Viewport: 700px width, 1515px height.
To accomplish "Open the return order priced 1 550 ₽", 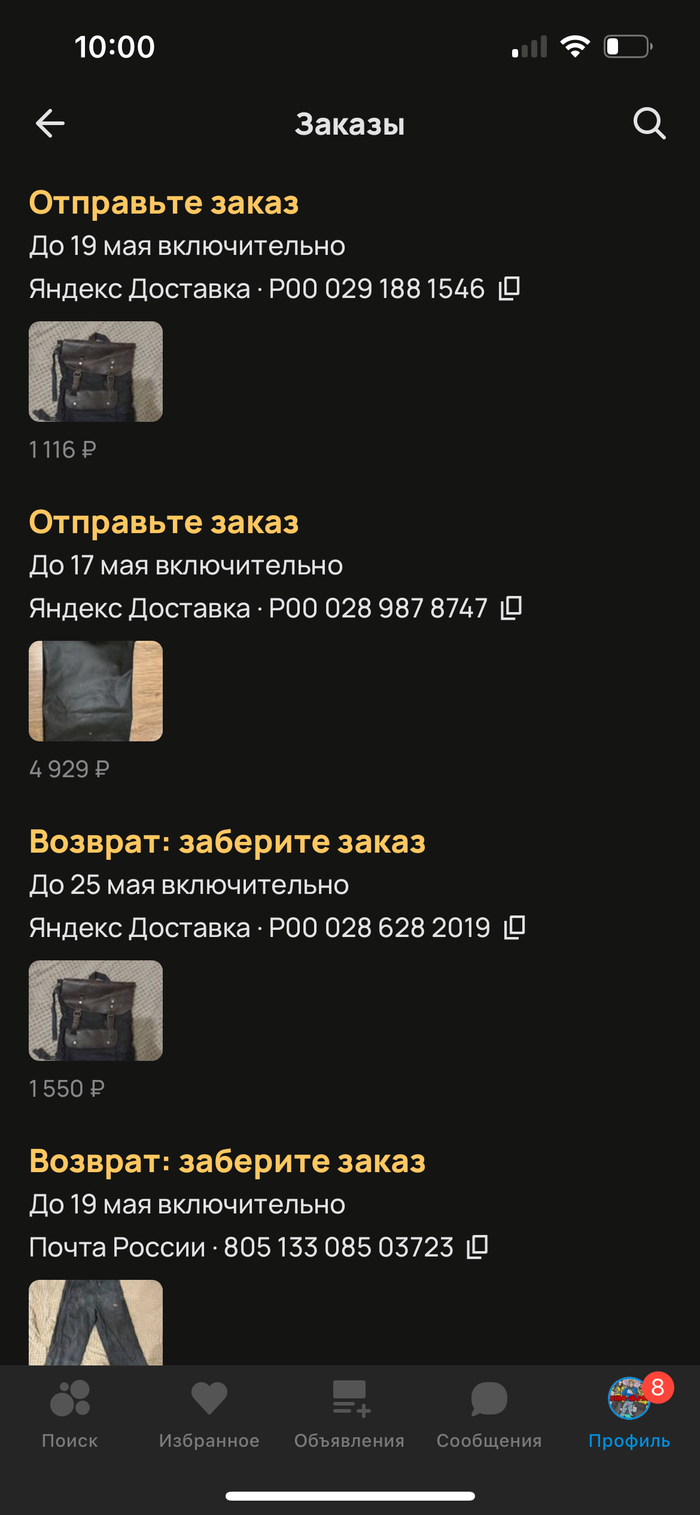I will pyautogui.click(x=96, y=1010).
